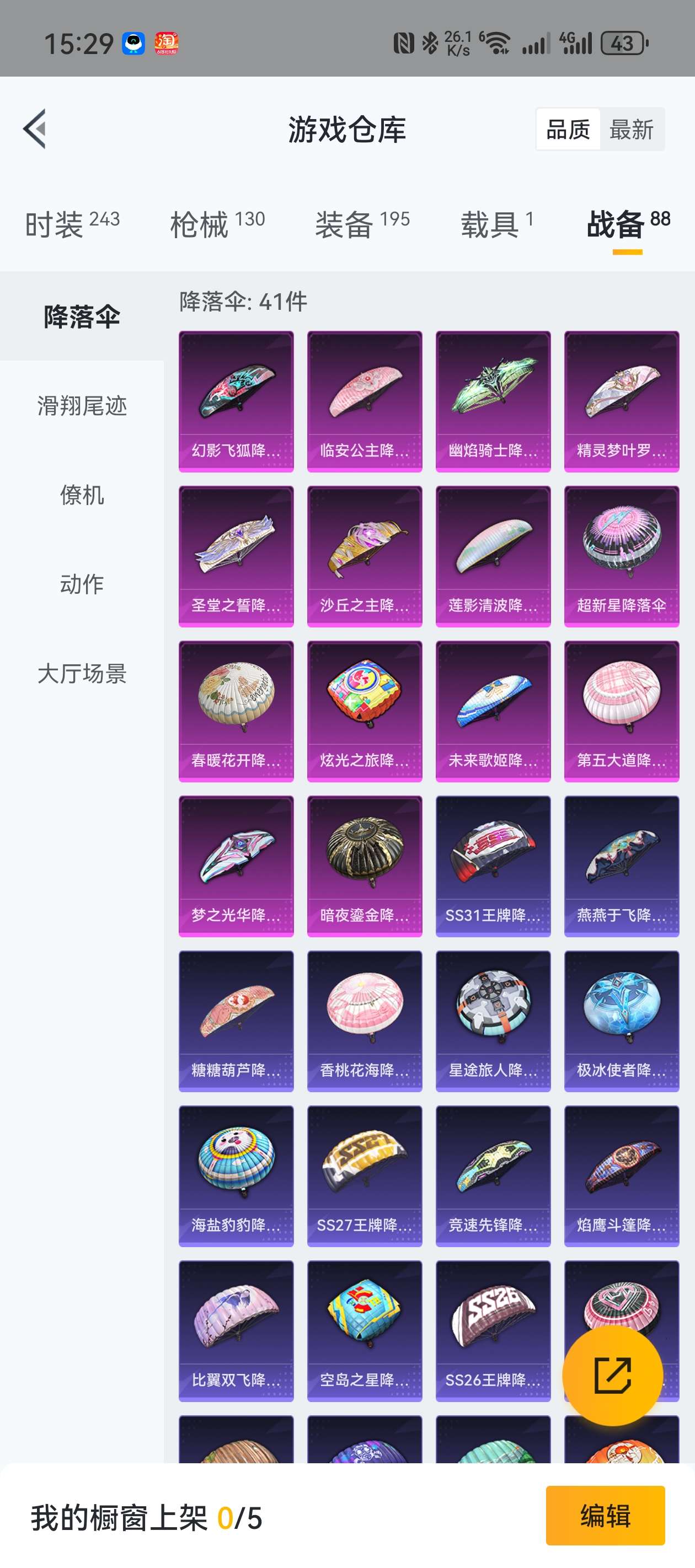Open the 海盐豹豹 parachute item
Viewport: 695px width, 1568px height.
click(236, 1175)
